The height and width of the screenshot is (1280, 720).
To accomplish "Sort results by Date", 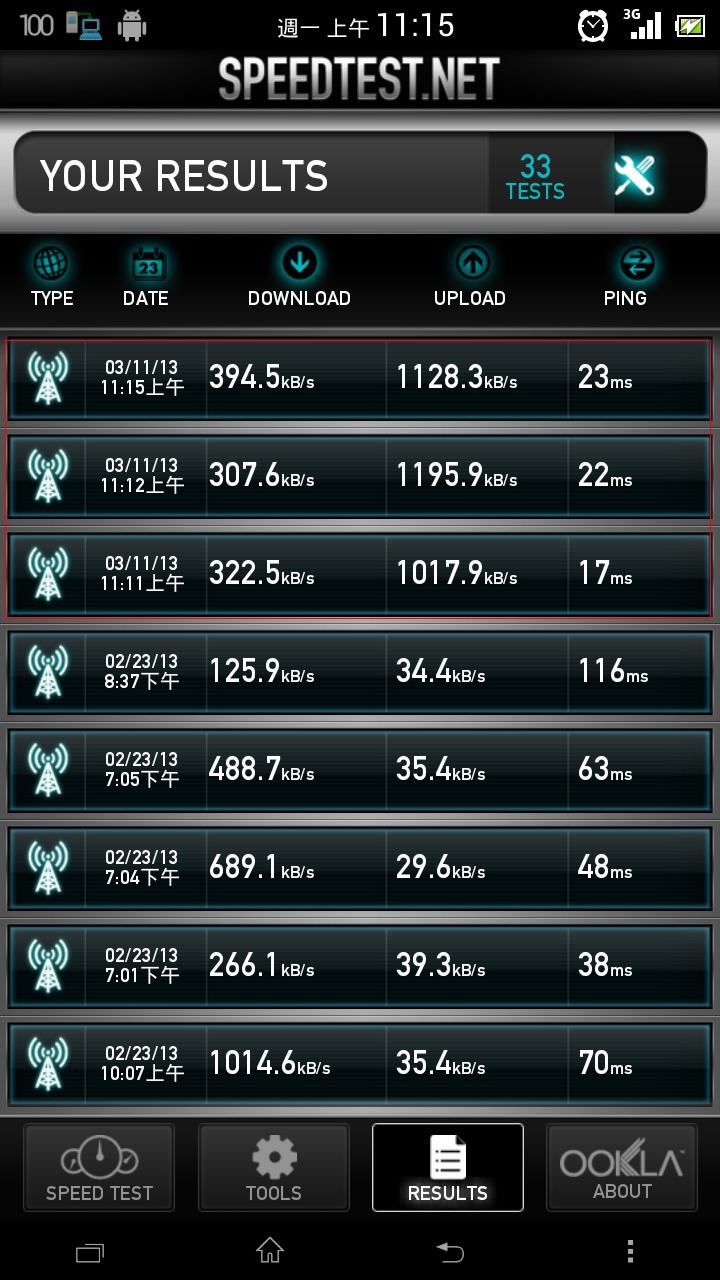I will 146,277.
